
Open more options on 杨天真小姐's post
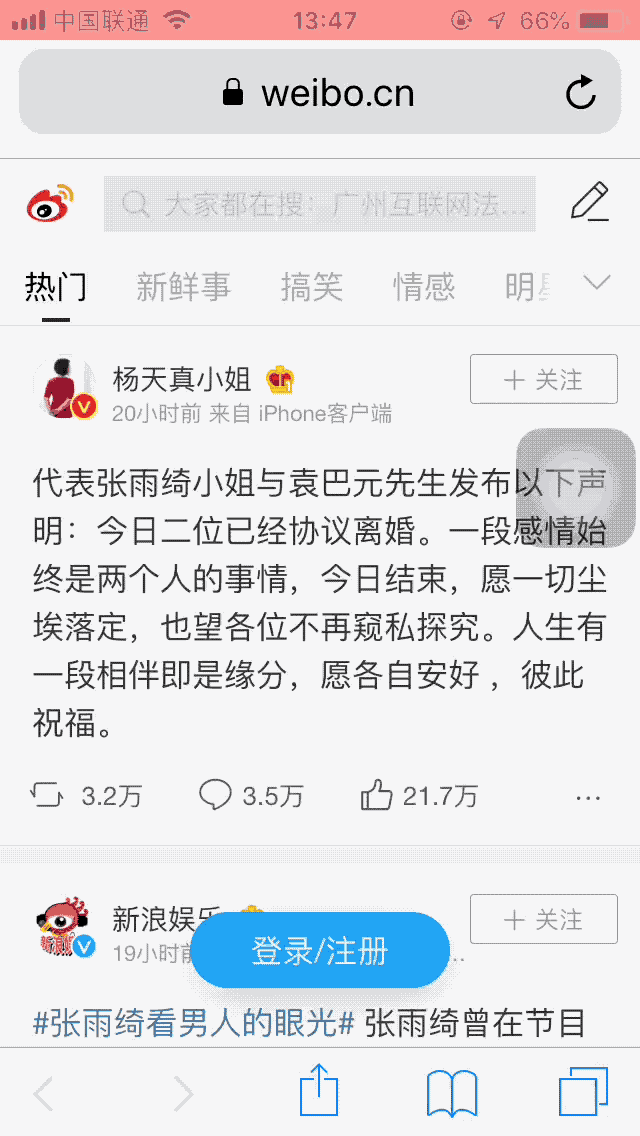coord(589,798)
